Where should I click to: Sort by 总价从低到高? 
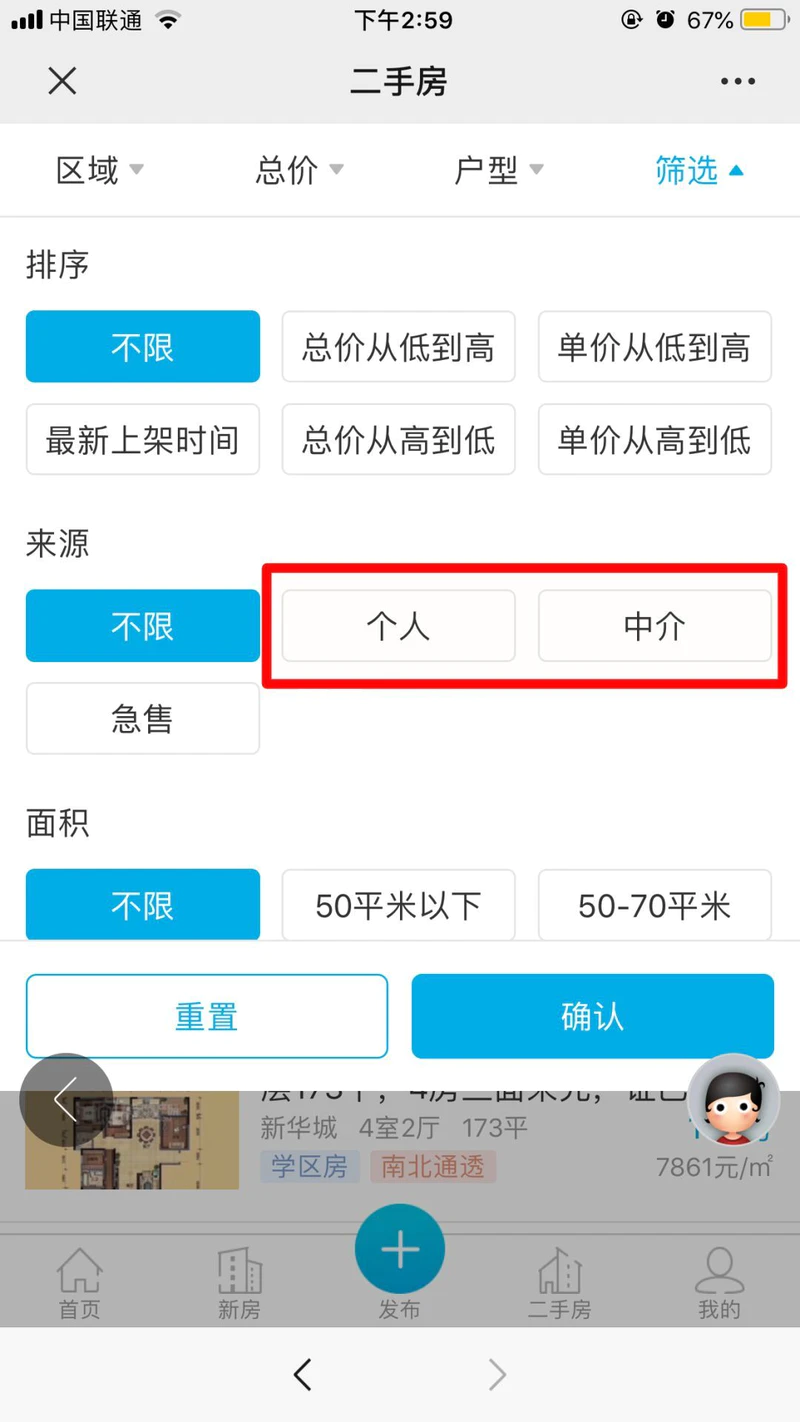[x=398, y=347]
